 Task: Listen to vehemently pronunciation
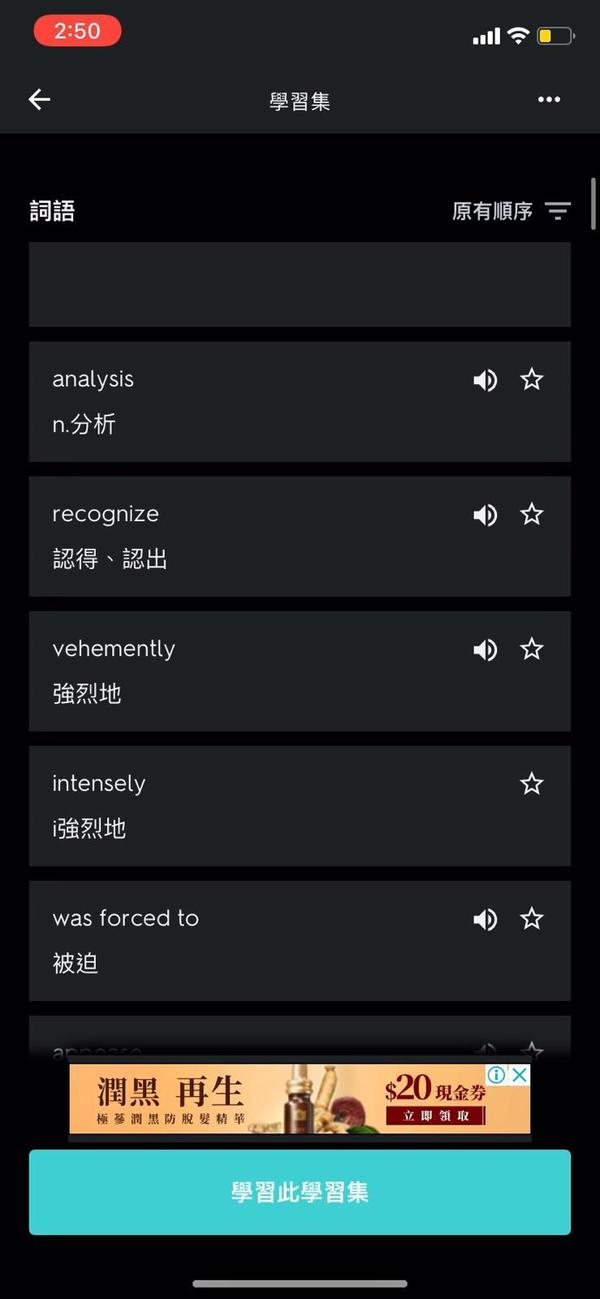pos(485,650)
